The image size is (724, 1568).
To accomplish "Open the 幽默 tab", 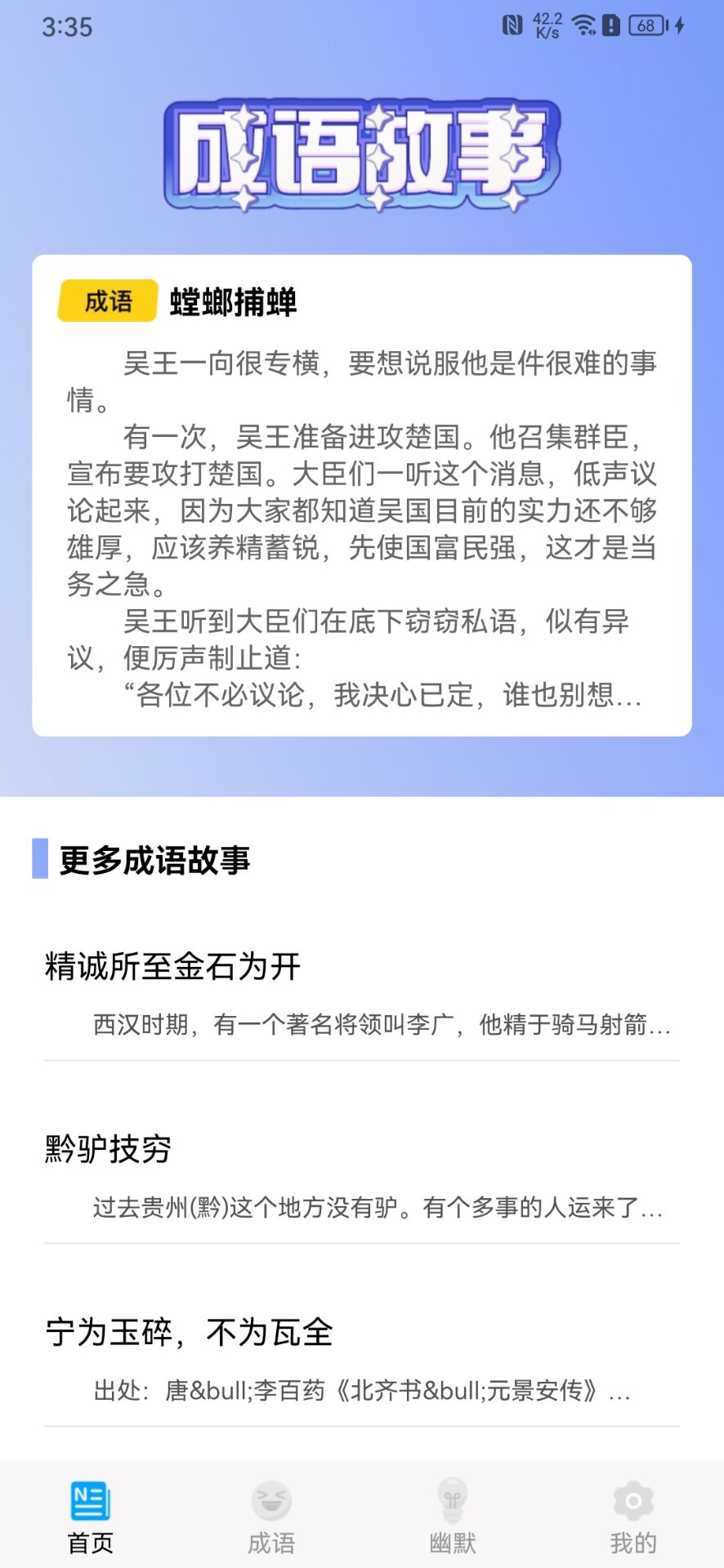I will [452, 1516].
